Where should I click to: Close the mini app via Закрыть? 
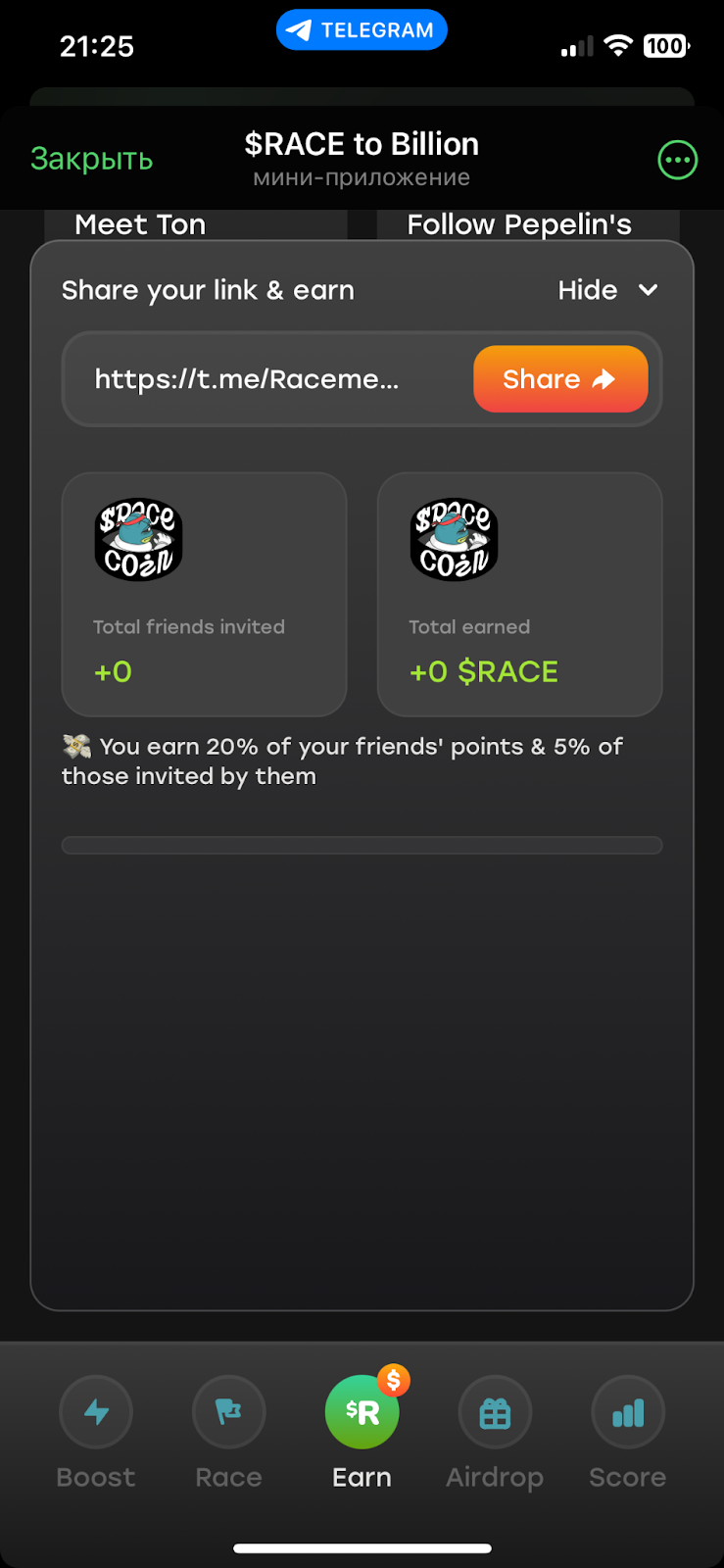pos(91,159)
